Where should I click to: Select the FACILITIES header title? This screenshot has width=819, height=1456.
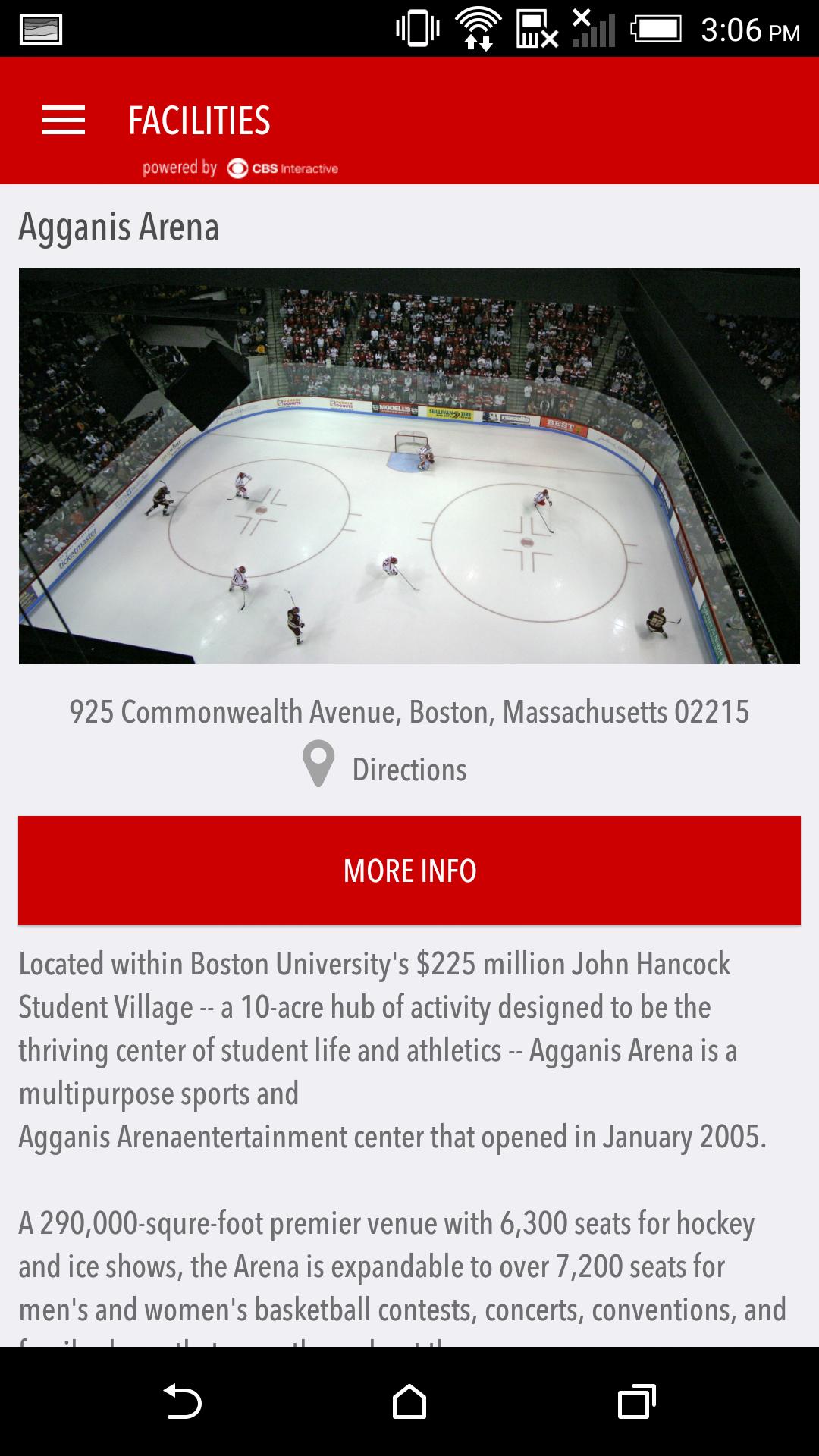tap(199, 120)
